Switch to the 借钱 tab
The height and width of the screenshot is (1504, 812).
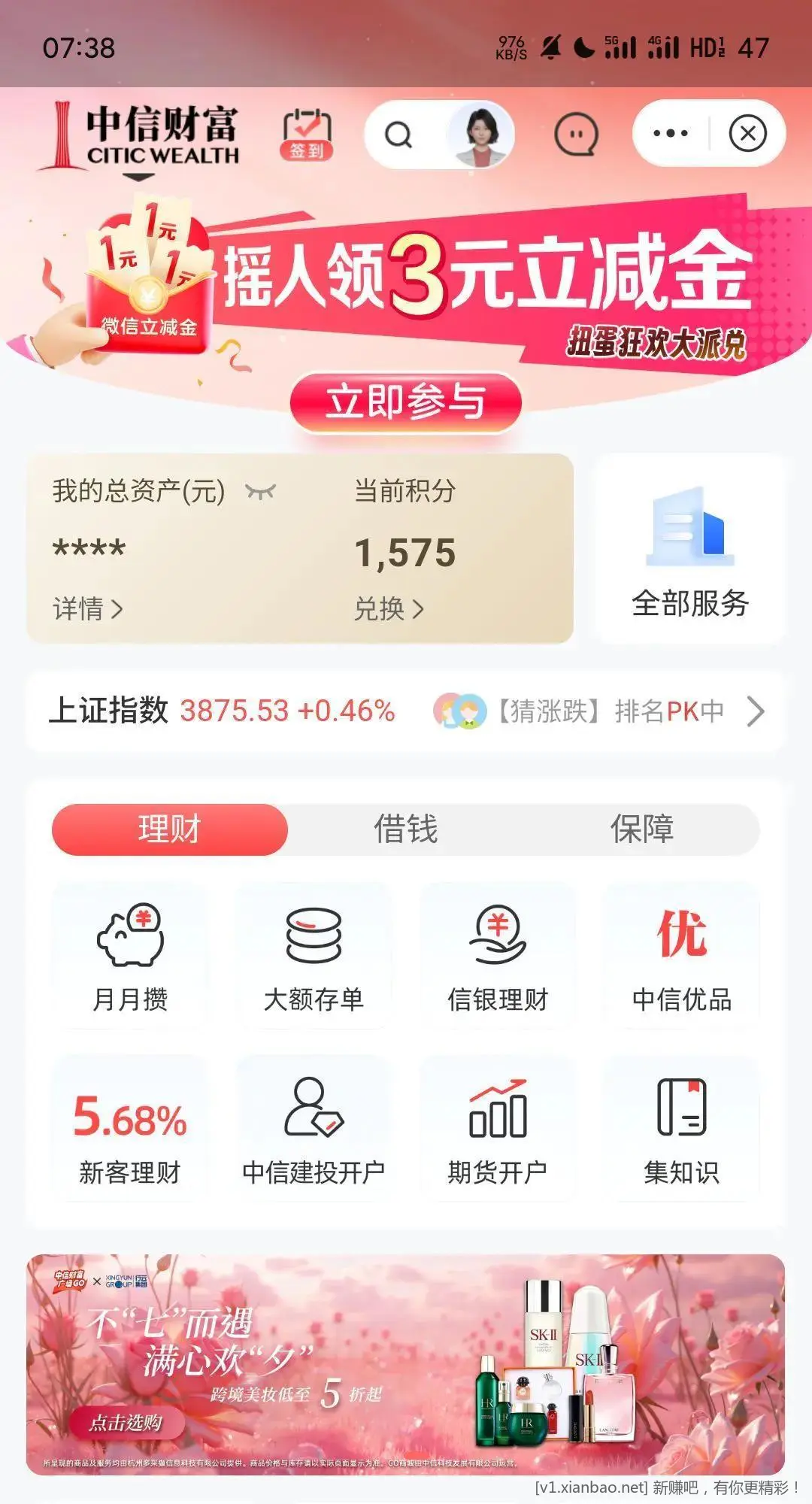405,829
